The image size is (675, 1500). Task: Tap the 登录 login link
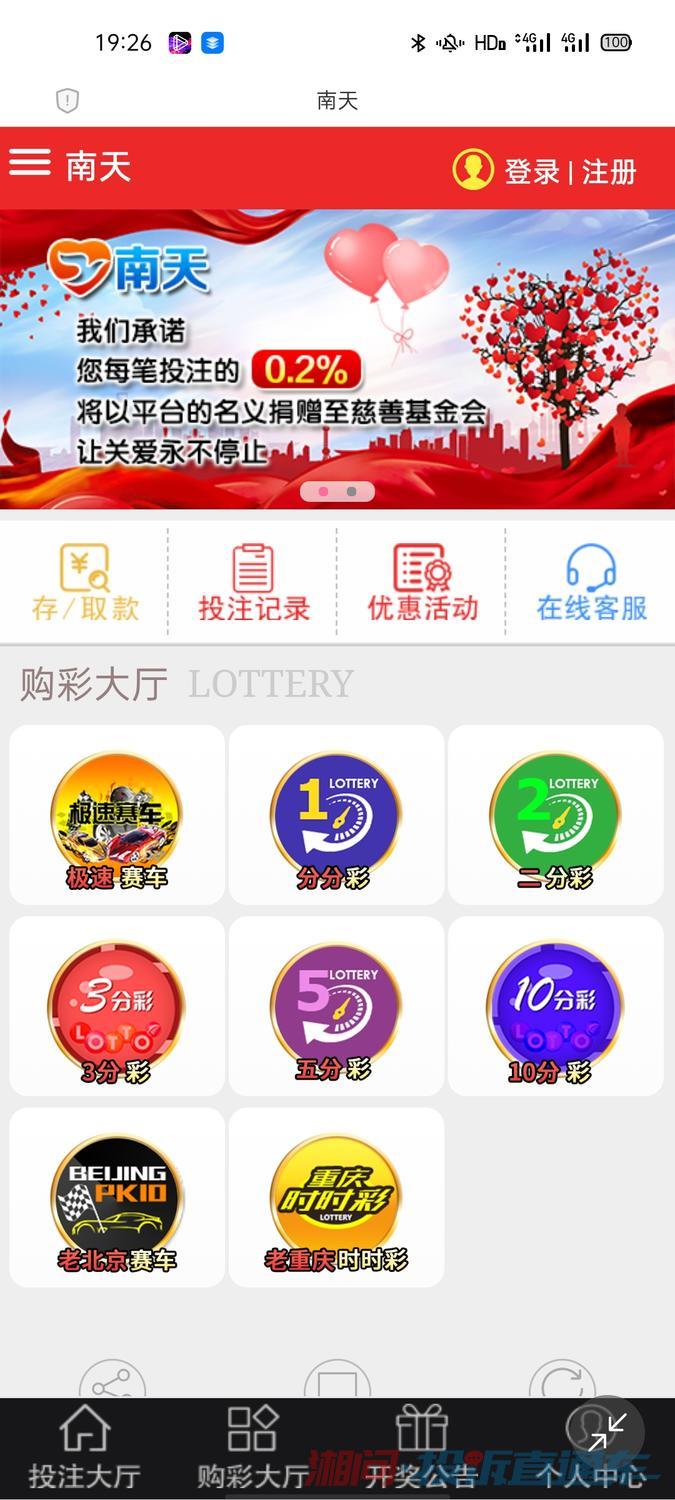pos(531,171)
